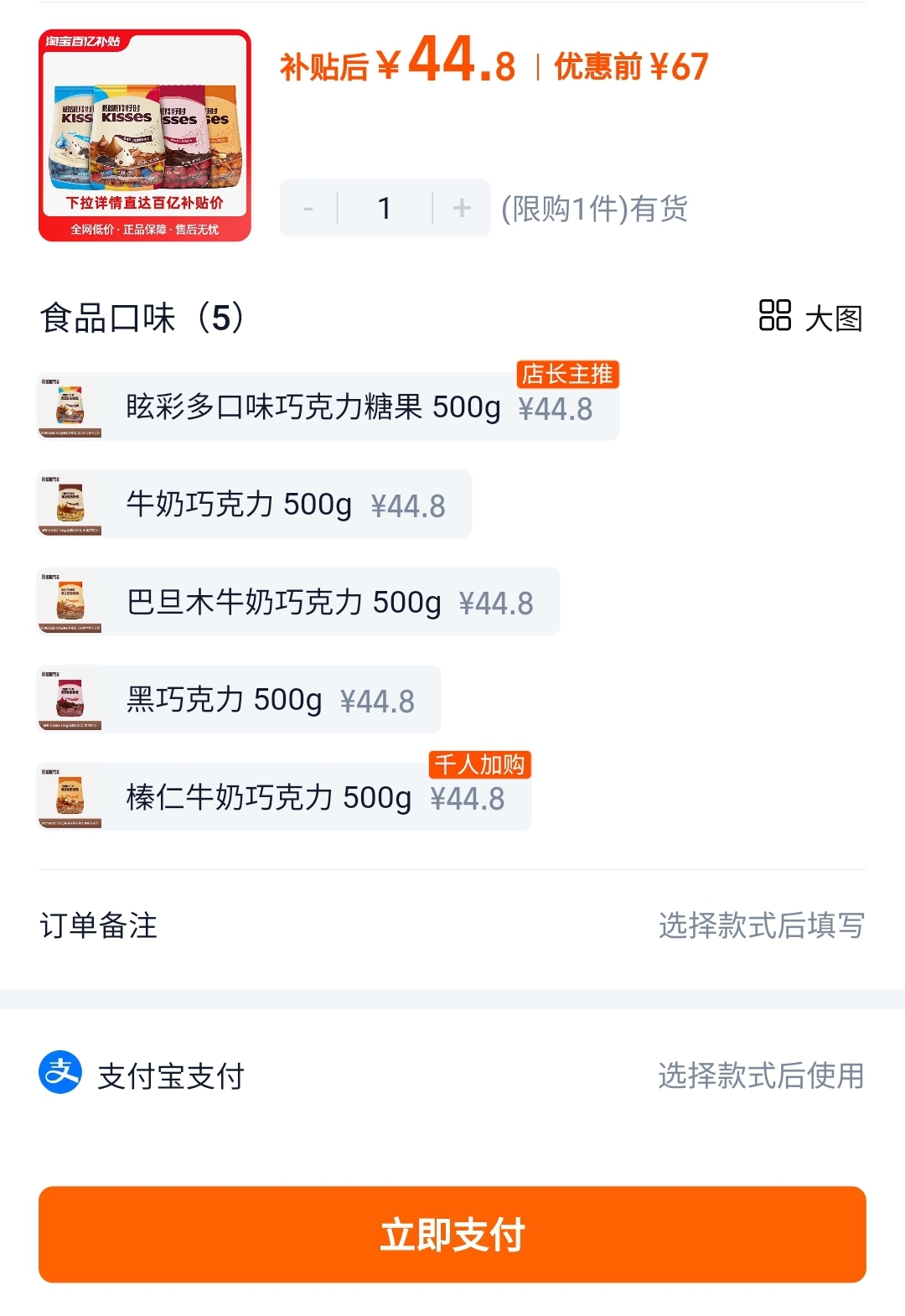Choose the 牛奶巧克力 500g option
Viewport: 905px width, 1316px height.
pyautogui.click(x=255, y=505)
